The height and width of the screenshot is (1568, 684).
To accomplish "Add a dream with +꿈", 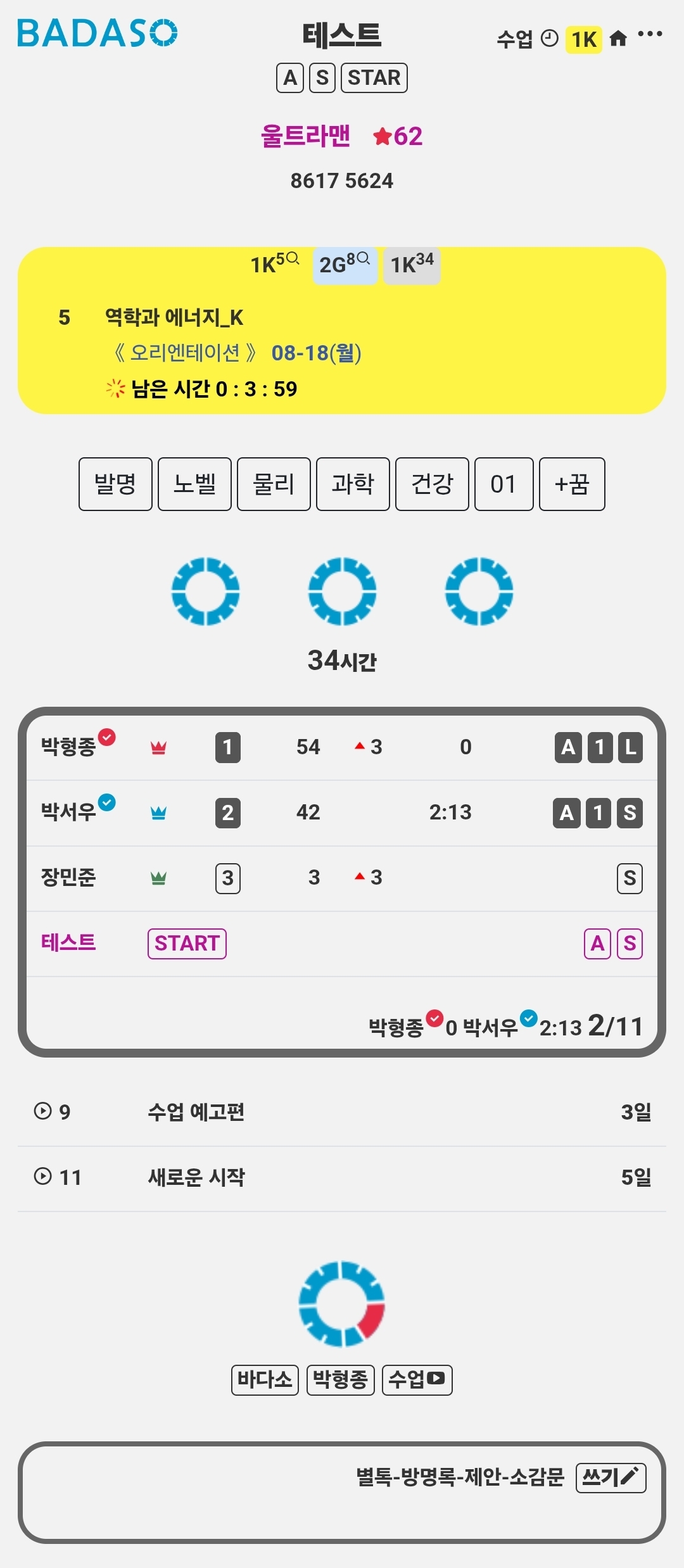I will [x=572, y=484].
